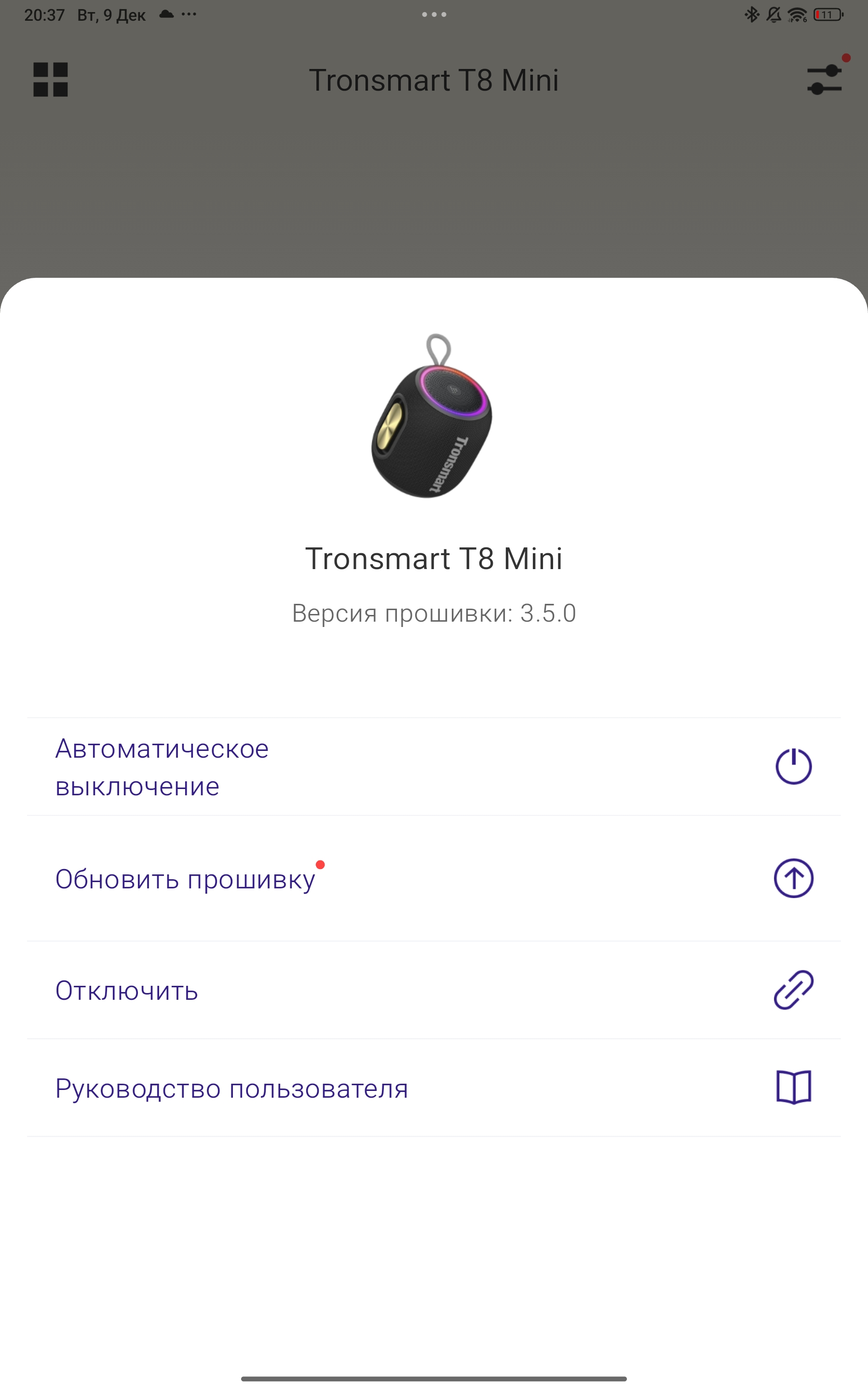Tap Обновить прошивку to update firmware
Image resolution: width=868 pixels, height=1389 pixels.
tap(185, 879)
